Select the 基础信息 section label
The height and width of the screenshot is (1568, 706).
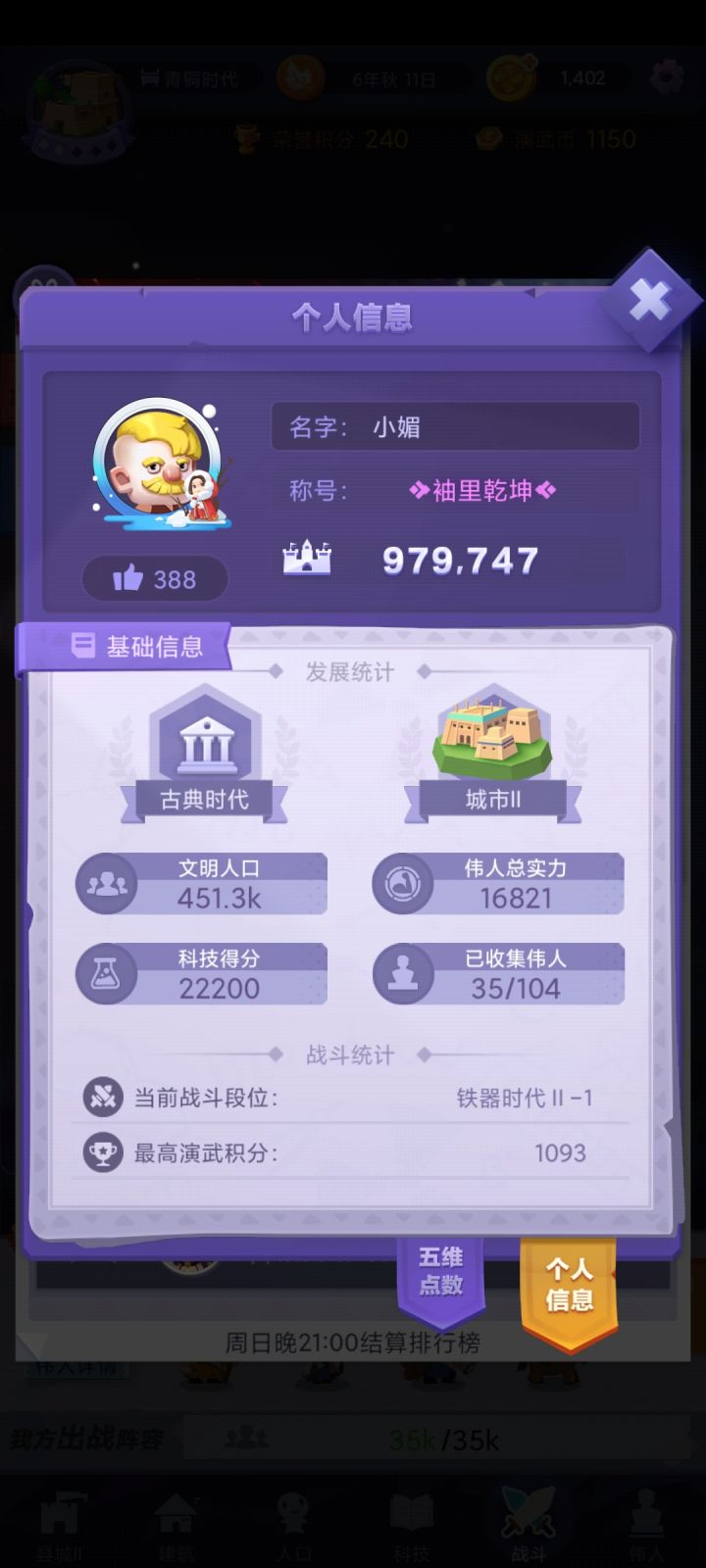pos(130,647)
